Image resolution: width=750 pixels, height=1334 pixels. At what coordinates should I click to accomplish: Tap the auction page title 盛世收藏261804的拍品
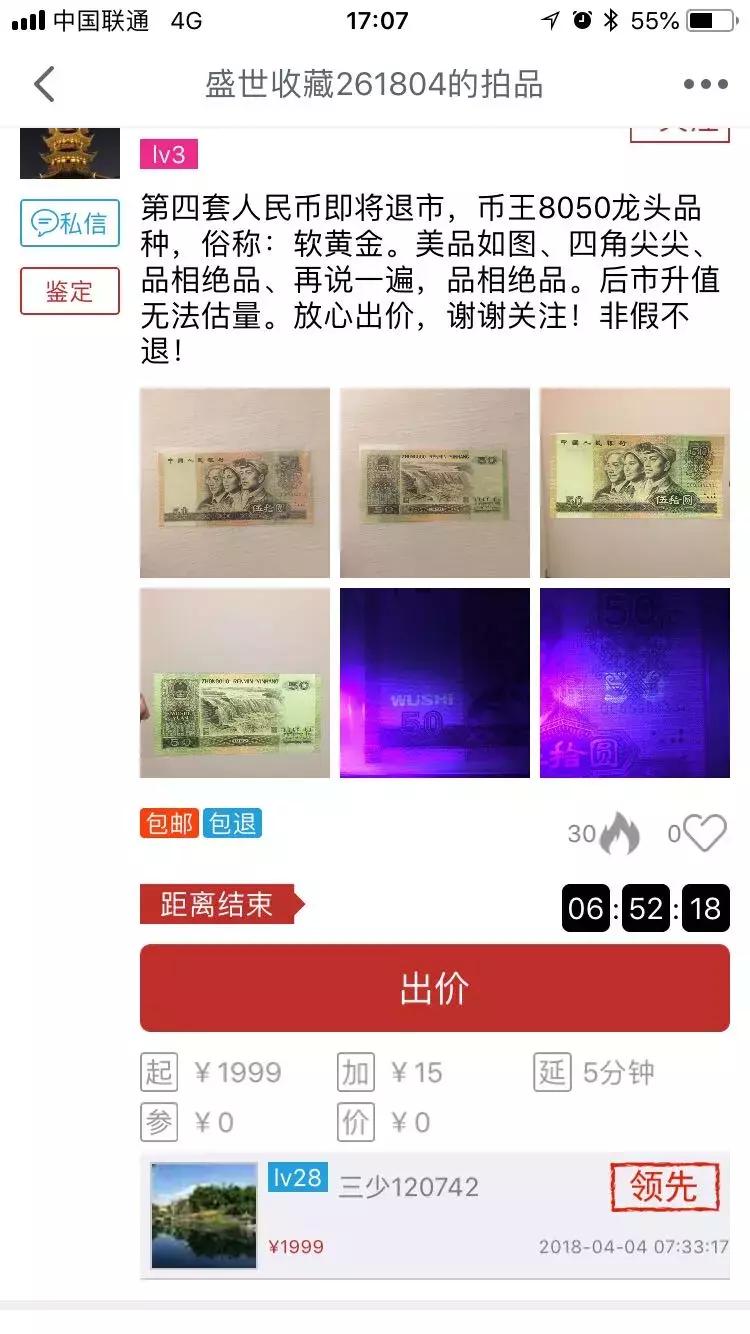coord(375,85)
